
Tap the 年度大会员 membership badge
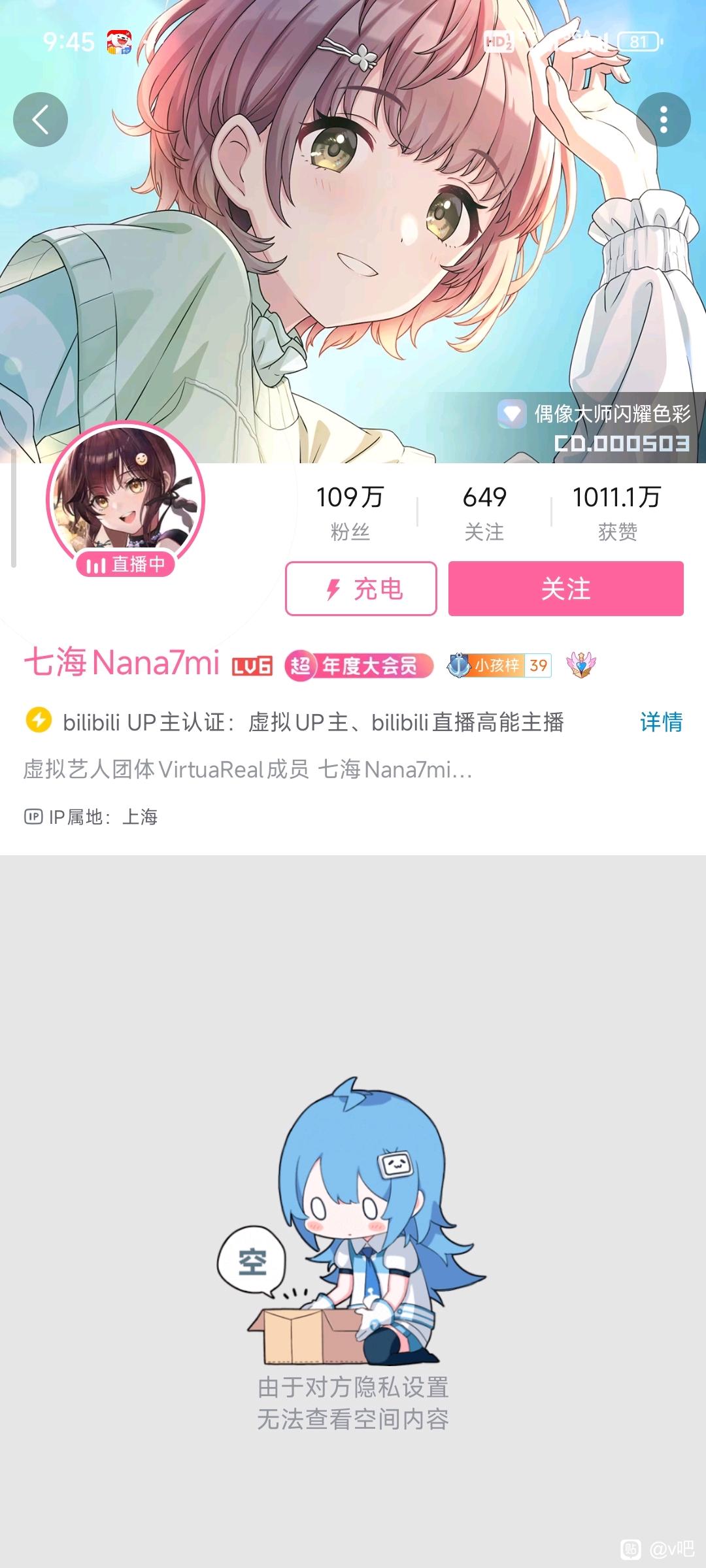click(x=359, y=666)
